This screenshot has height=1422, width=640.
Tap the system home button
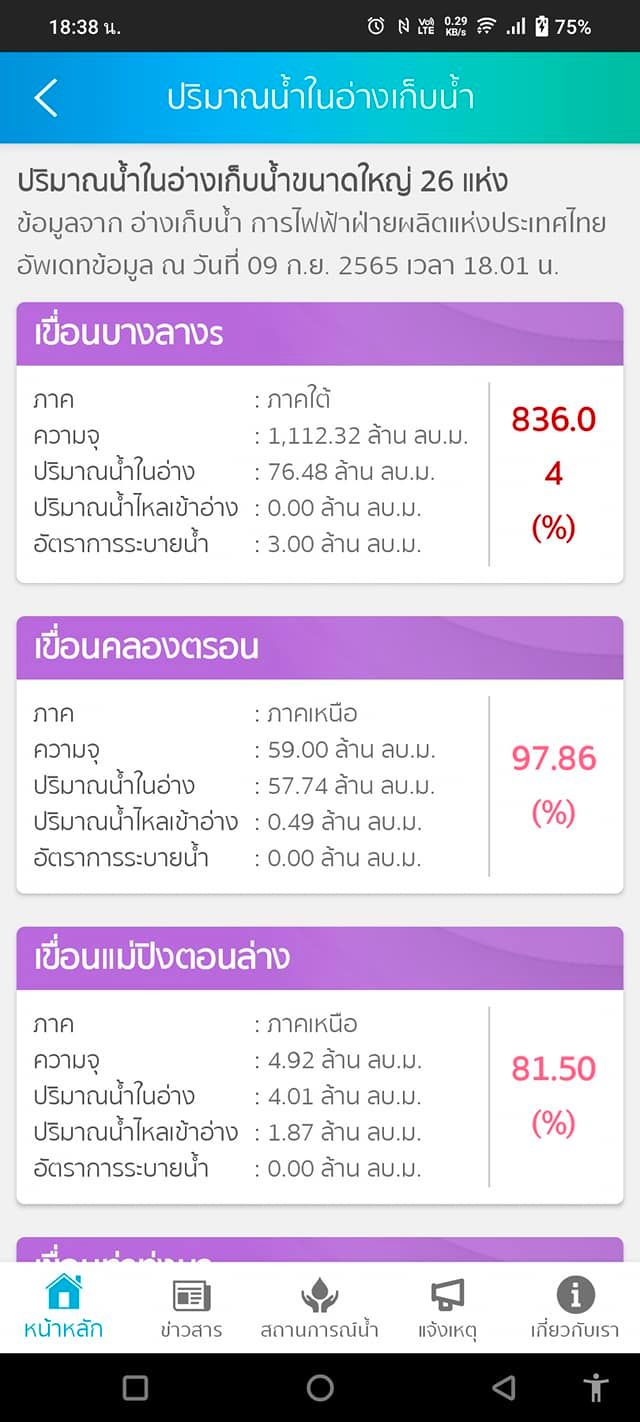click(x=320, y=1387)
